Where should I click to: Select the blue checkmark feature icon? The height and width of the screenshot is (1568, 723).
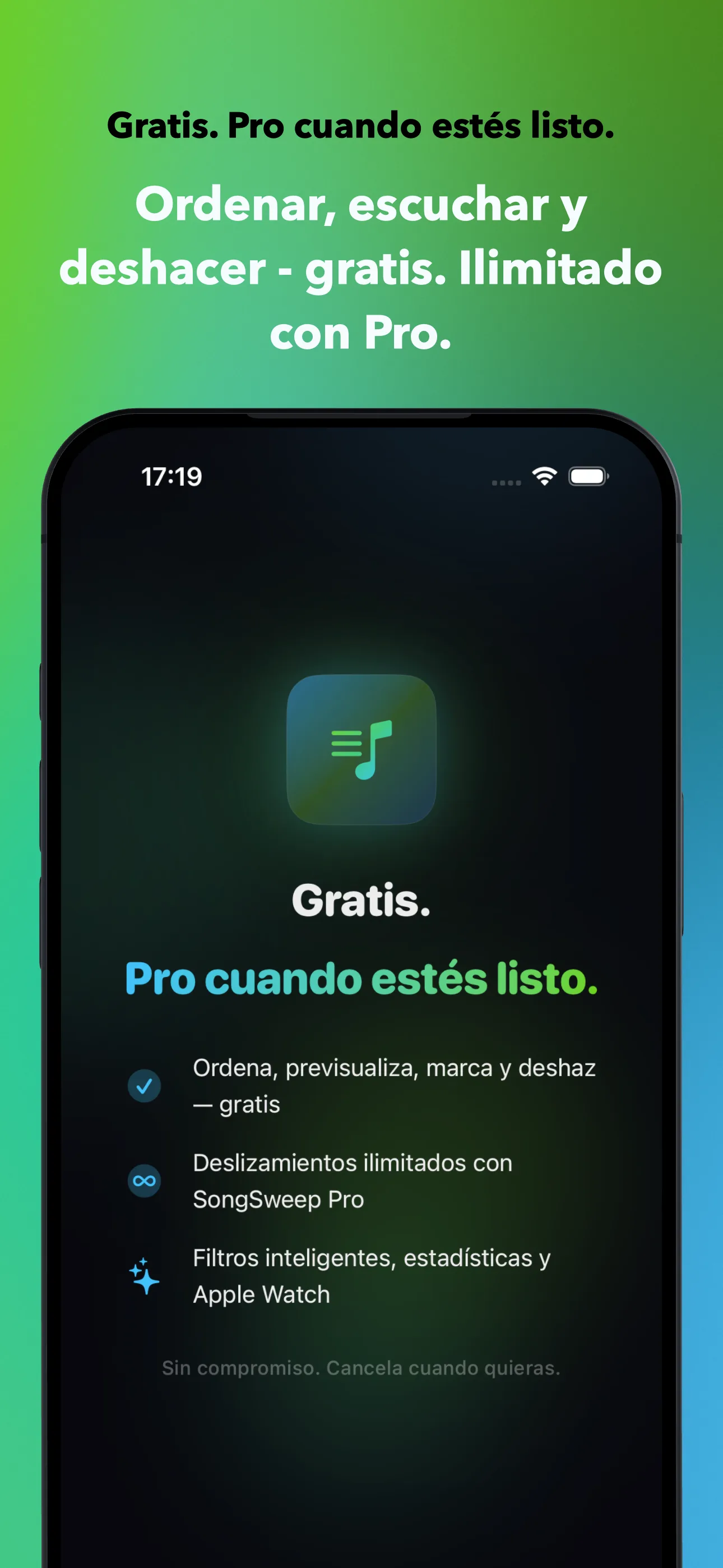144,1086
